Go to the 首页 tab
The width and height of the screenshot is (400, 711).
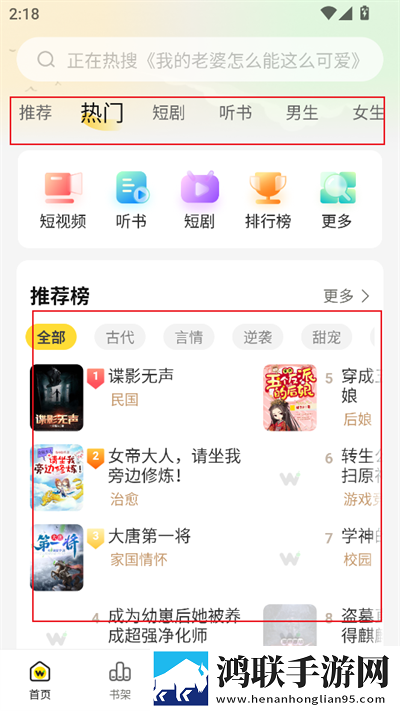[40, 680]
